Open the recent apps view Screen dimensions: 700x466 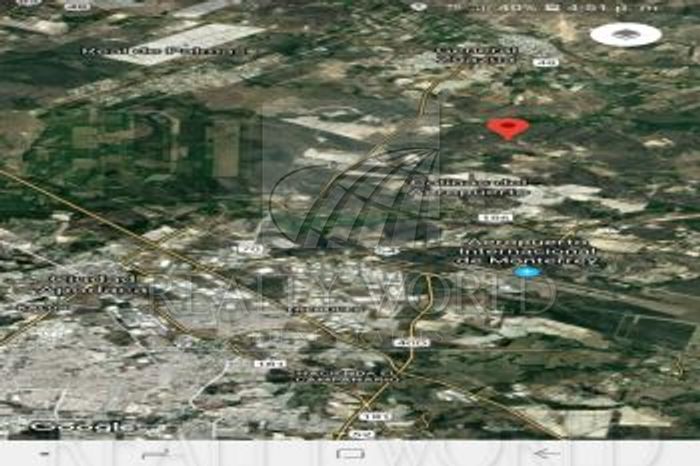(156, 453)
